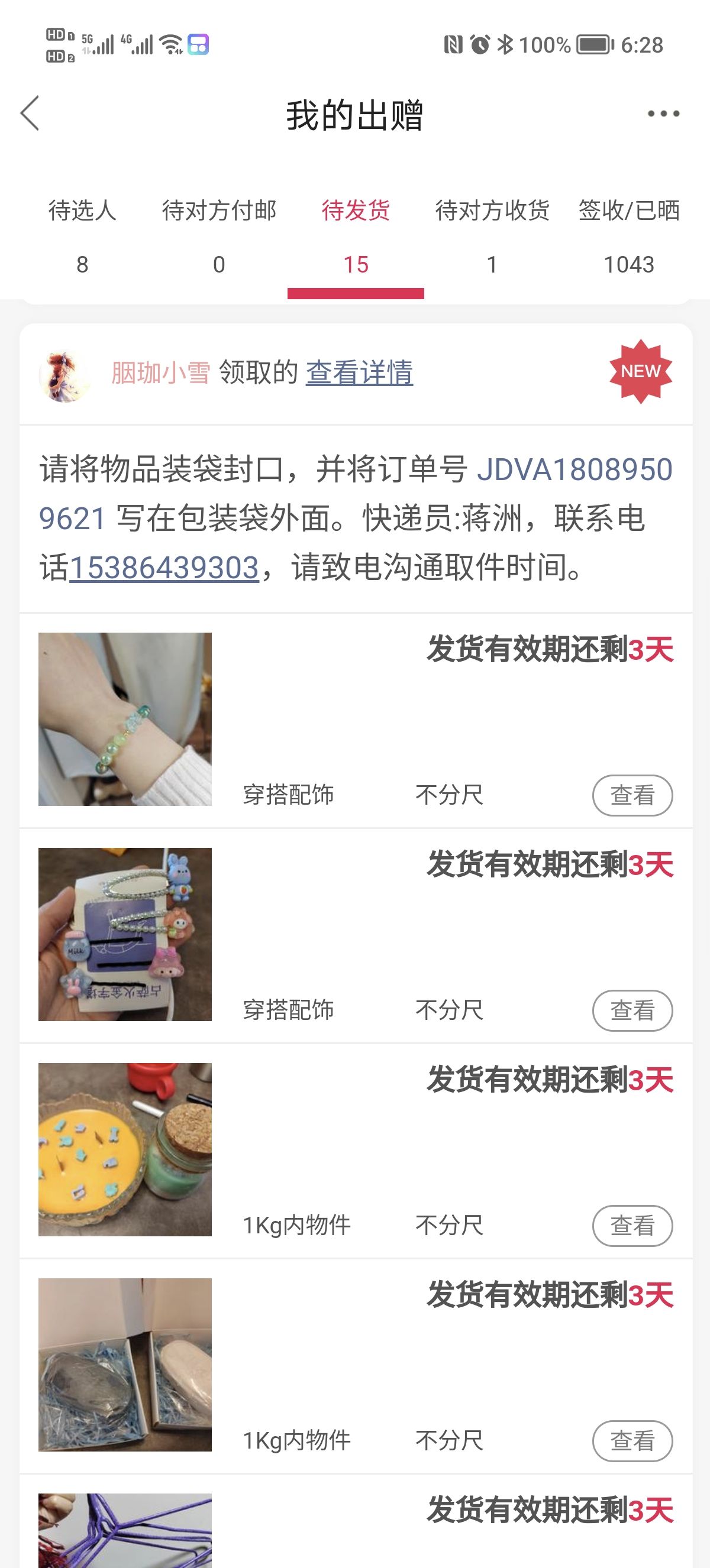Call courier number 15386439303

[x=164, y=567]
